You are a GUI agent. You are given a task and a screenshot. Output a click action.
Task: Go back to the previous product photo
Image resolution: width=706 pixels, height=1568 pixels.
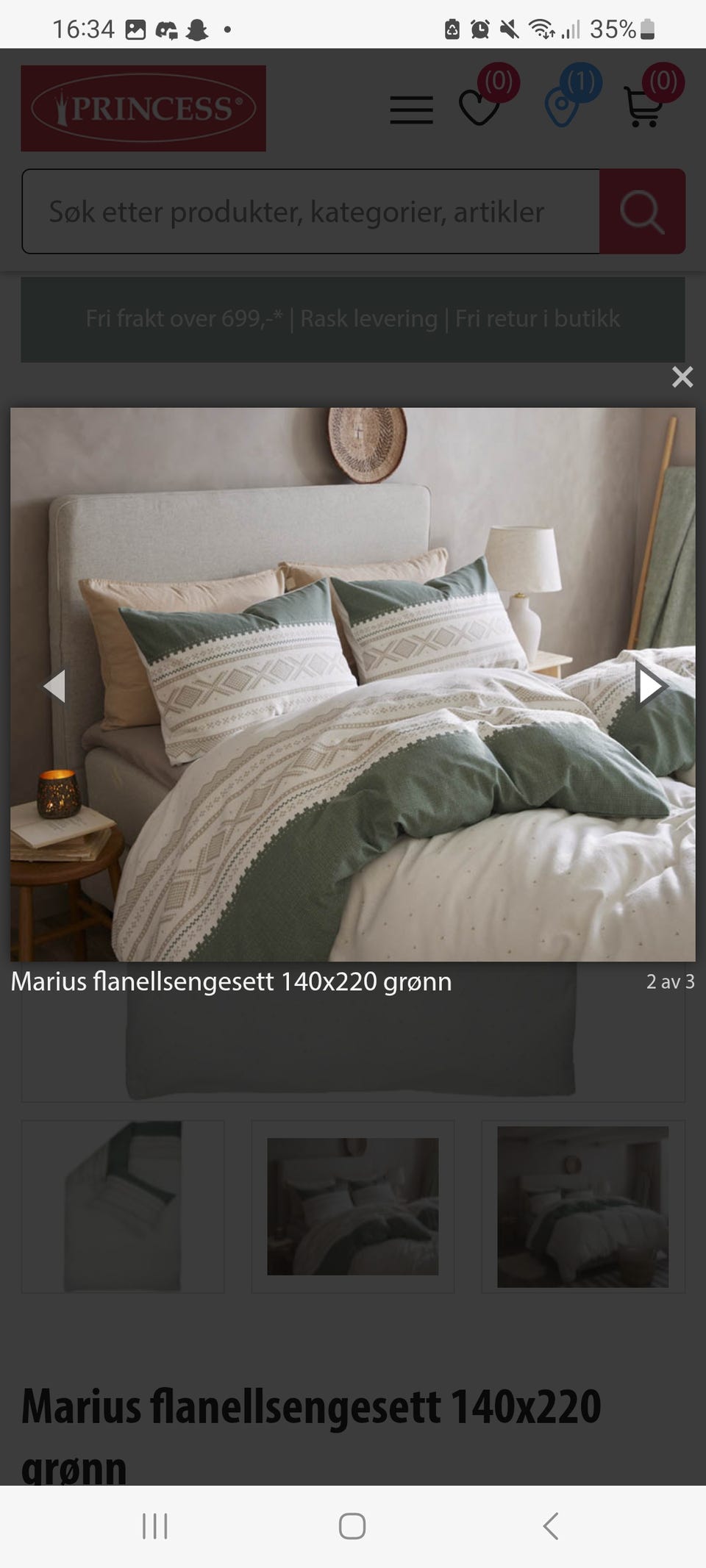click(54, 685)
